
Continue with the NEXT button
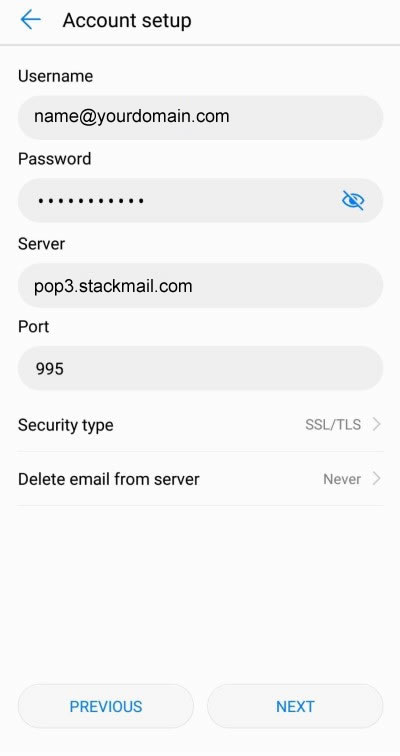(295, 706)
